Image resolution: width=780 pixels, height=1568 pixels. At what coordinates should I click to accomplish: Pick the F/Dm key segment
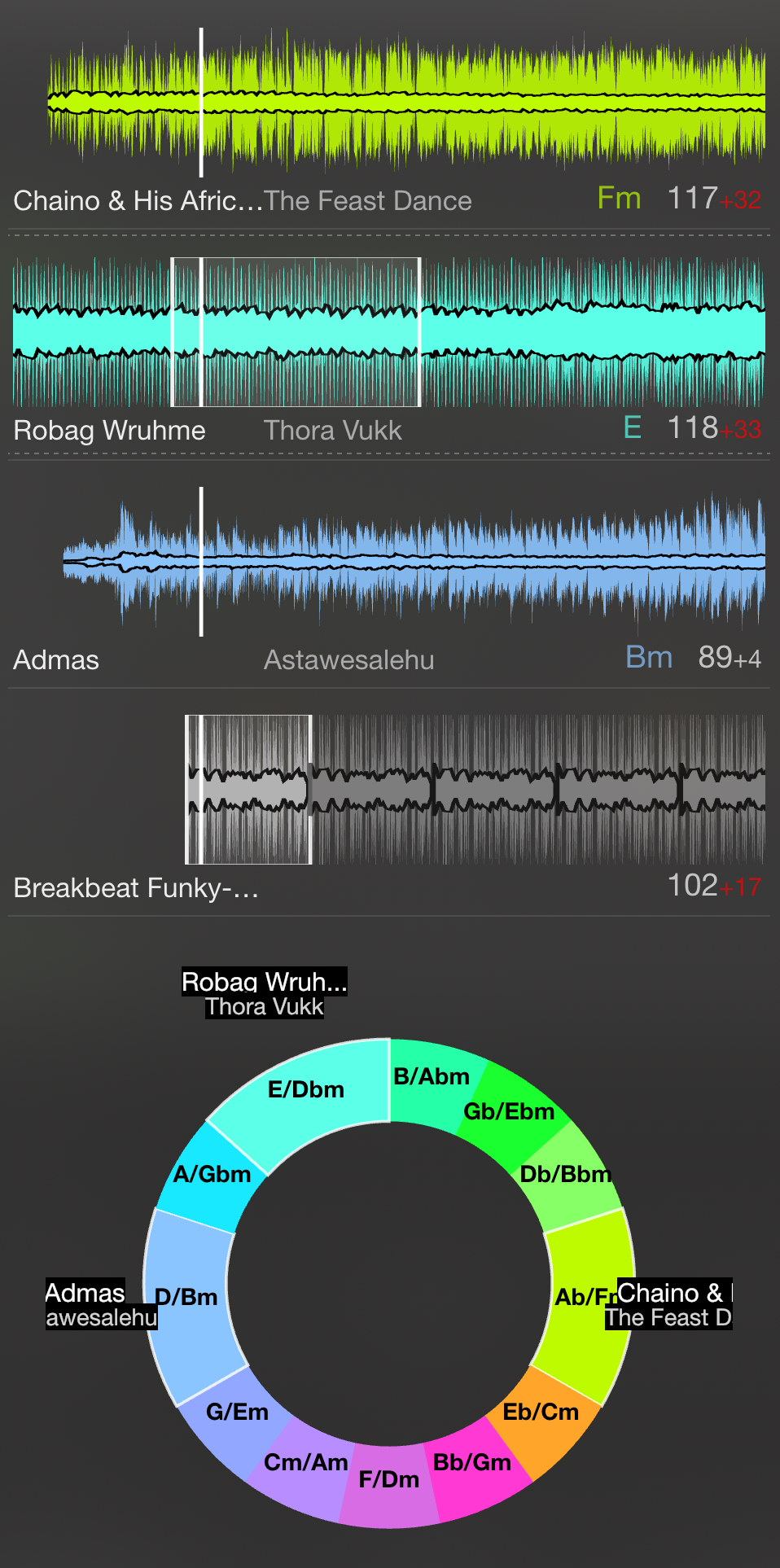click(x=389, y=1479)
